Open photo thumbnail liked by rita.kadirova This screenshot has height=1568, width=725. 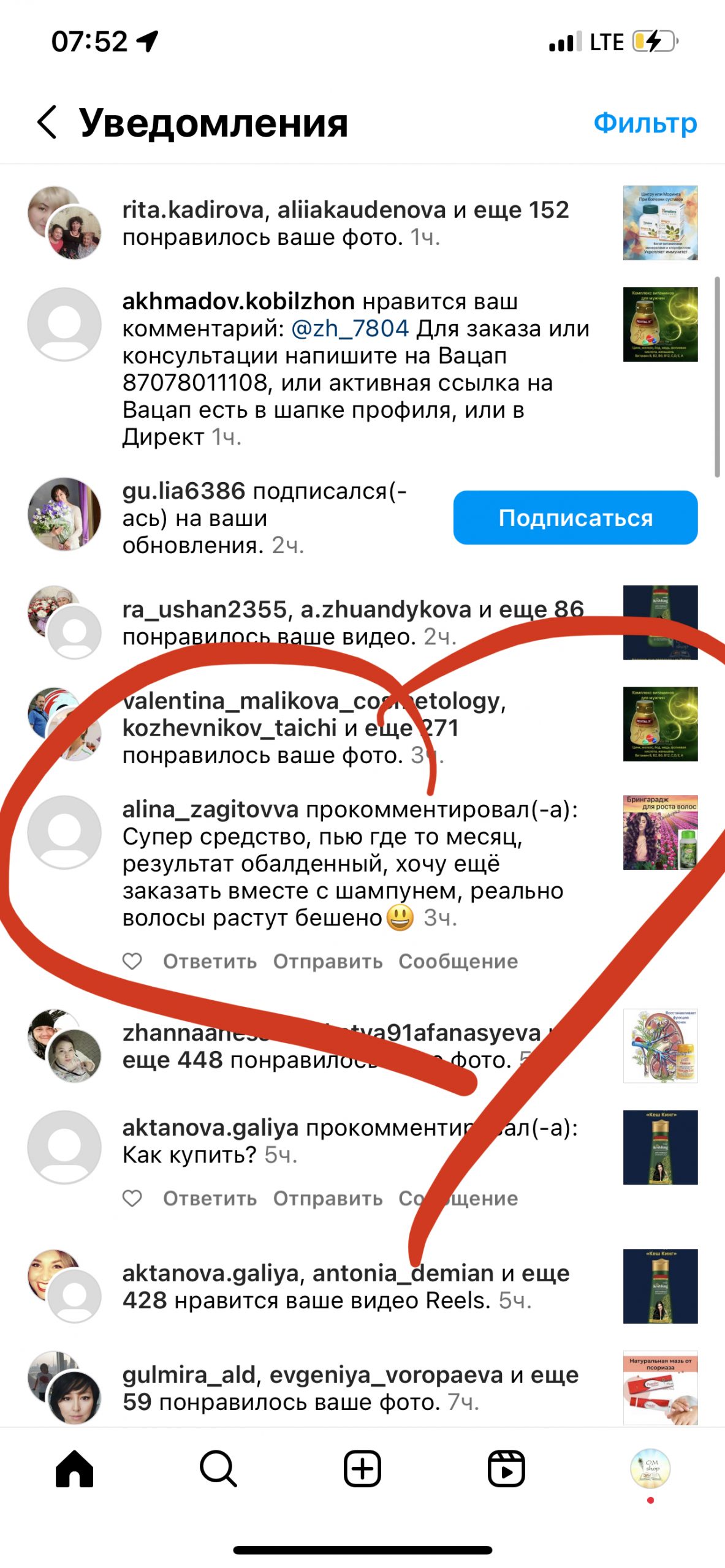click(660, 223)
